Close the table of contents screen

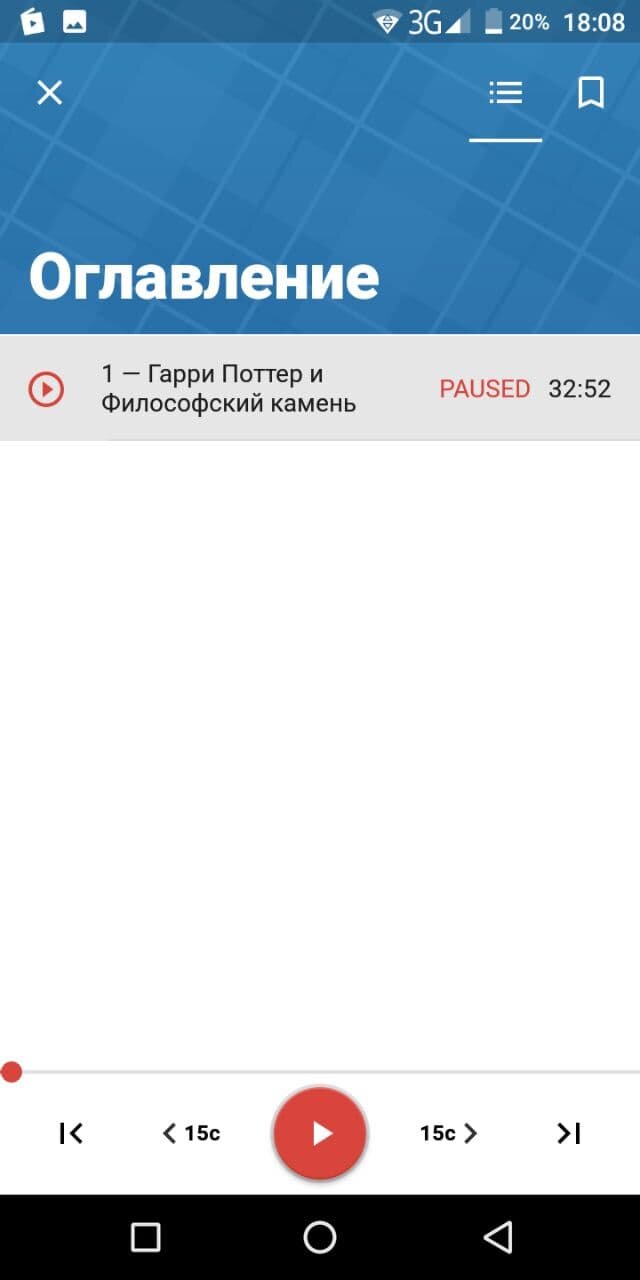click(49, 93)
